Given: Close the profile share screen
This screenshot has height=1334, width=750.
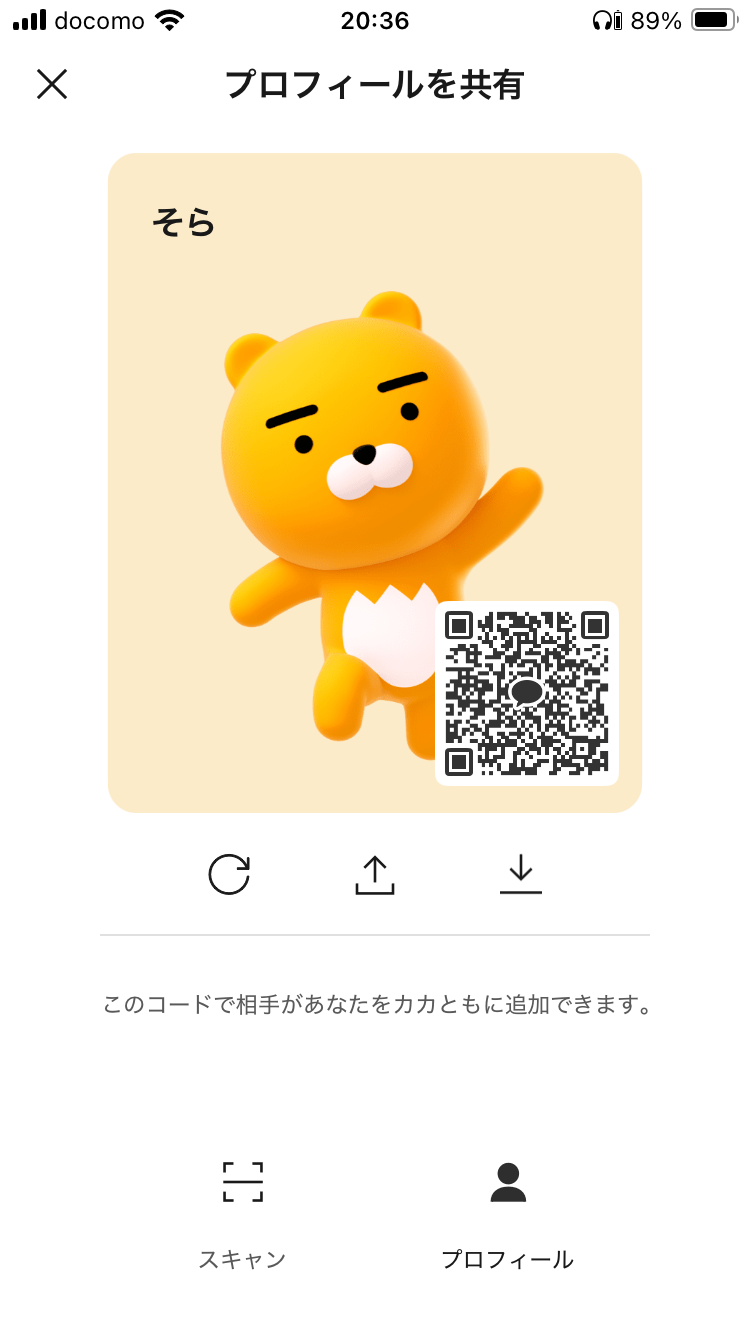Looking at the screenshot, I should 52,84.
